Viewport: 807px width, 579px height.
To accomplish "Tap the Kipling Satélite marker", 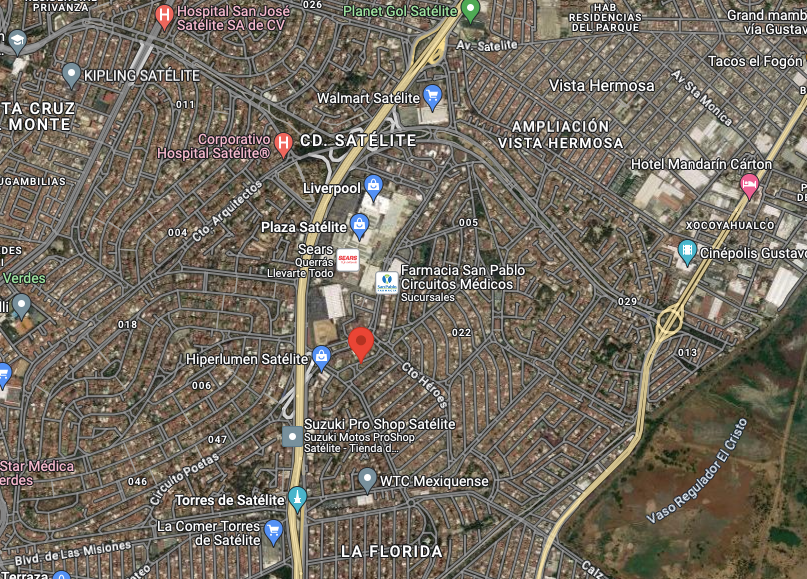I will (71, 75).
